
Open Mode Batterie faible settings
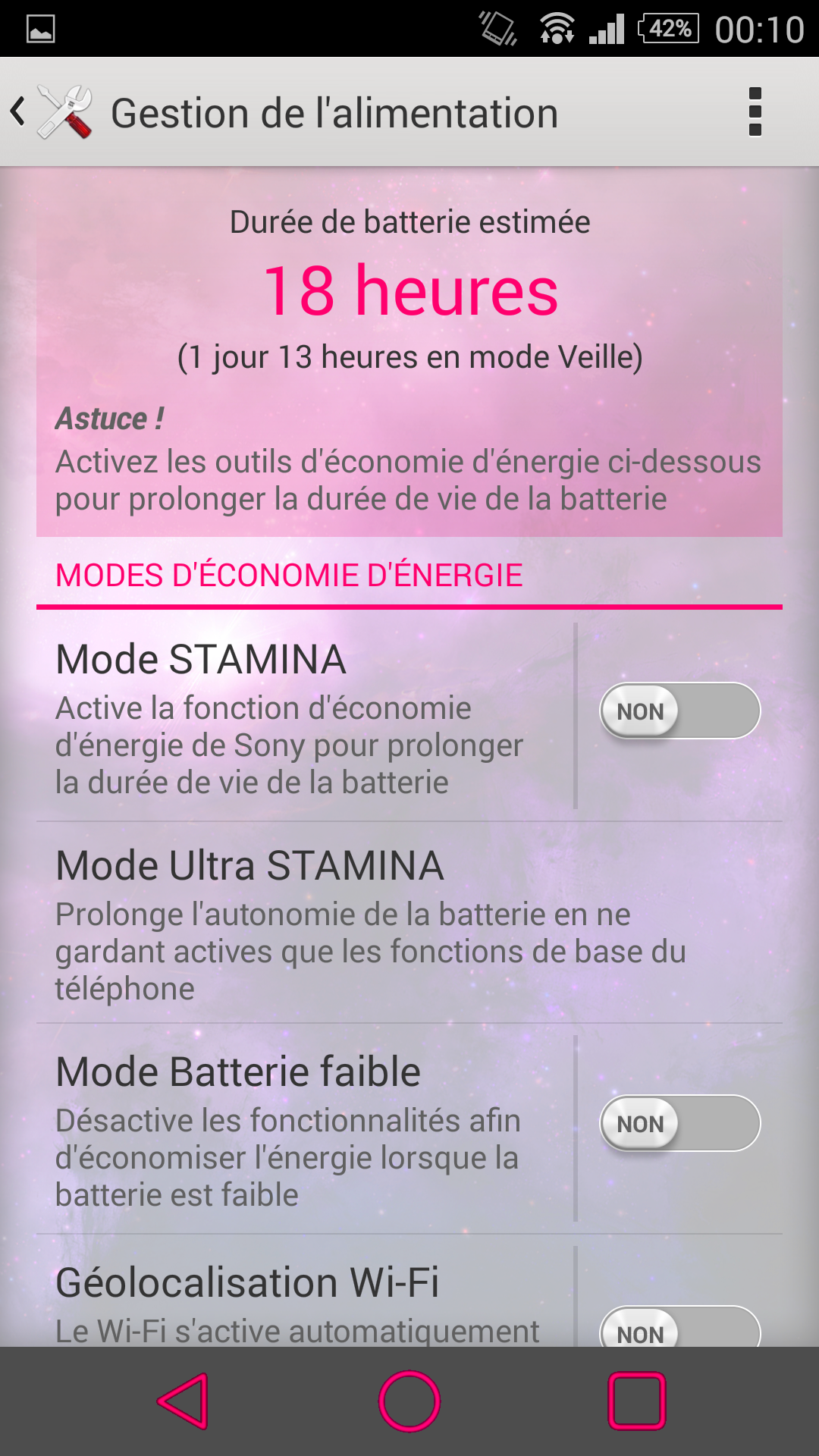coord(303,1130)
